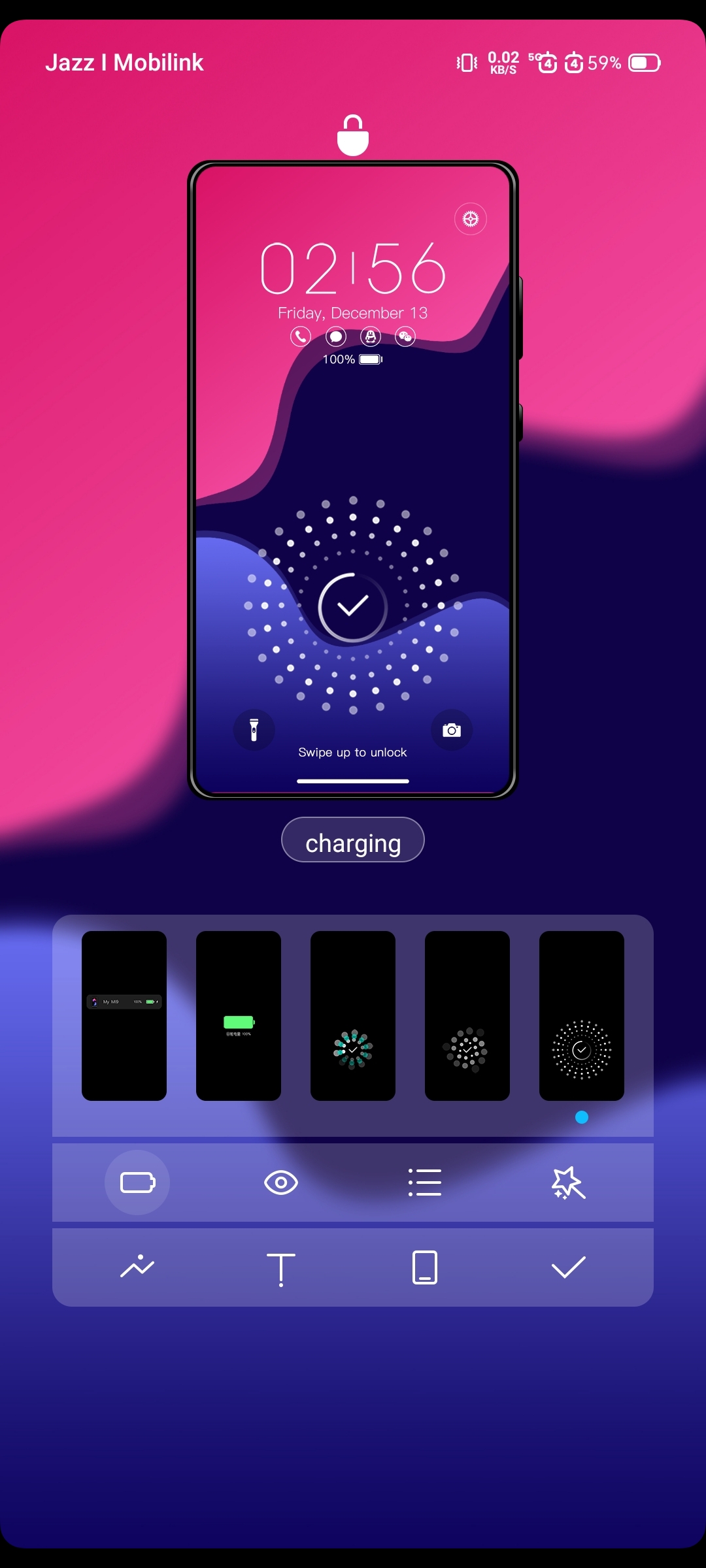The image size is (706, 1568).
Task: Tap the flashlight shortcut in preview
Action: tap(254, 730)
